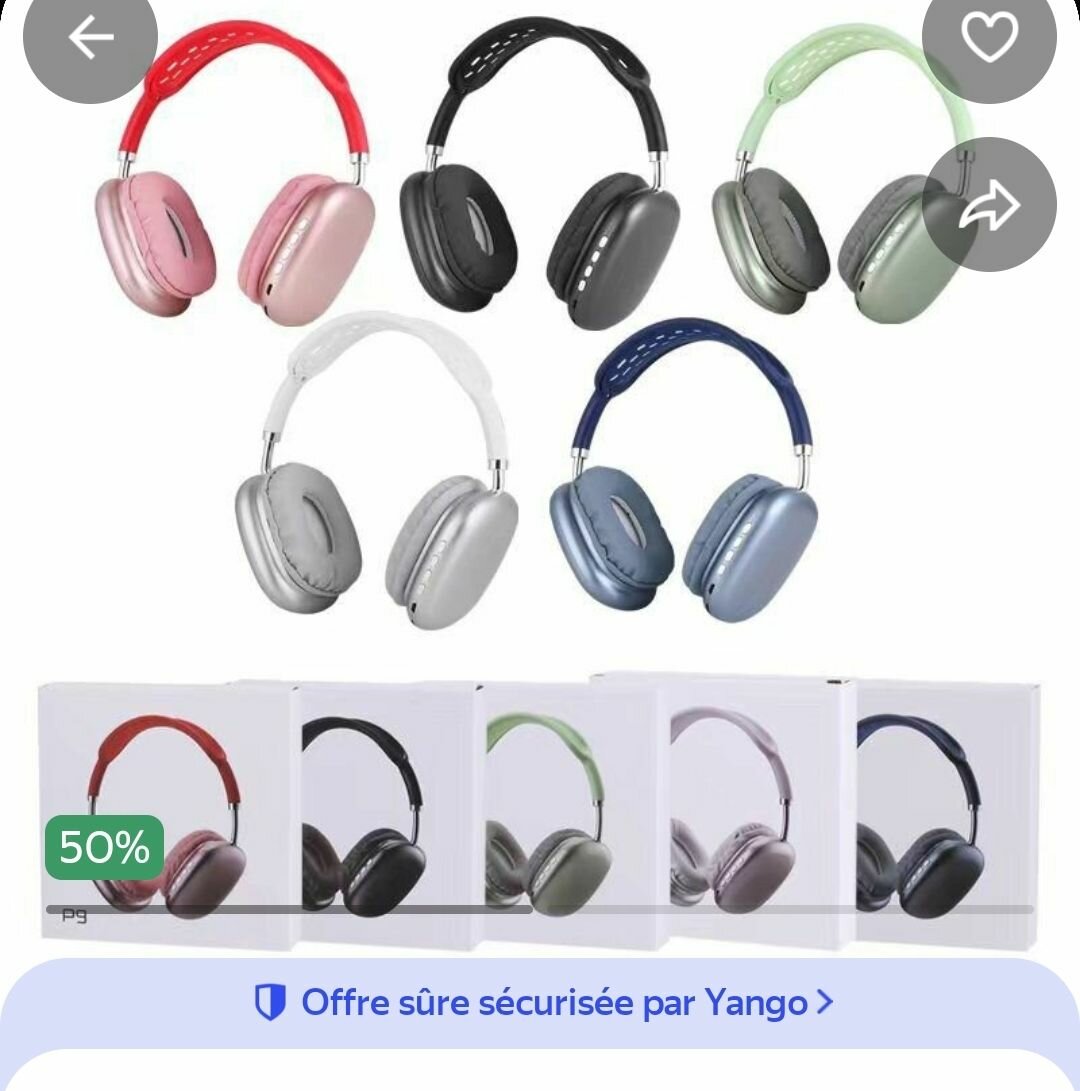Open the headphones product photo fullscreen
The image size is (1080, 1091).
click(x=540, y=450)
